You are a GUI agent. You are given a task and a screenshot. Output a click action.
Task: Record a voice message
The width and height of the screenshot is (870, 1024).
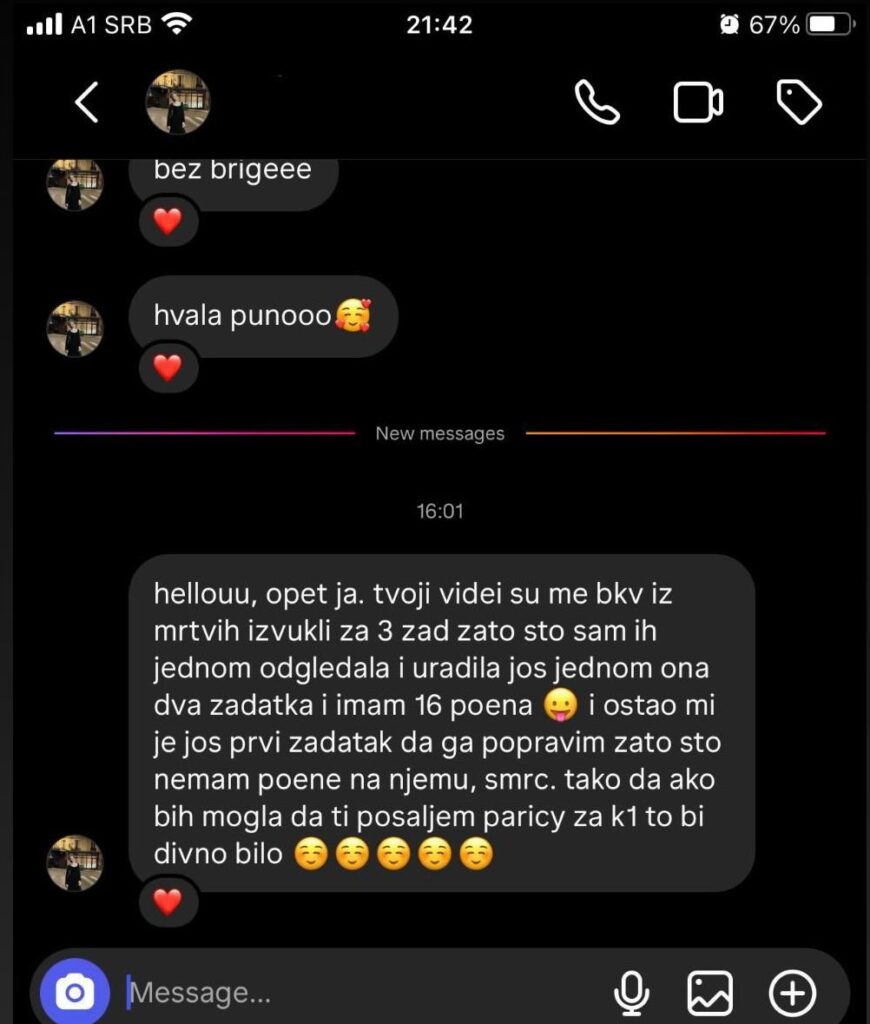click(631, 993)
